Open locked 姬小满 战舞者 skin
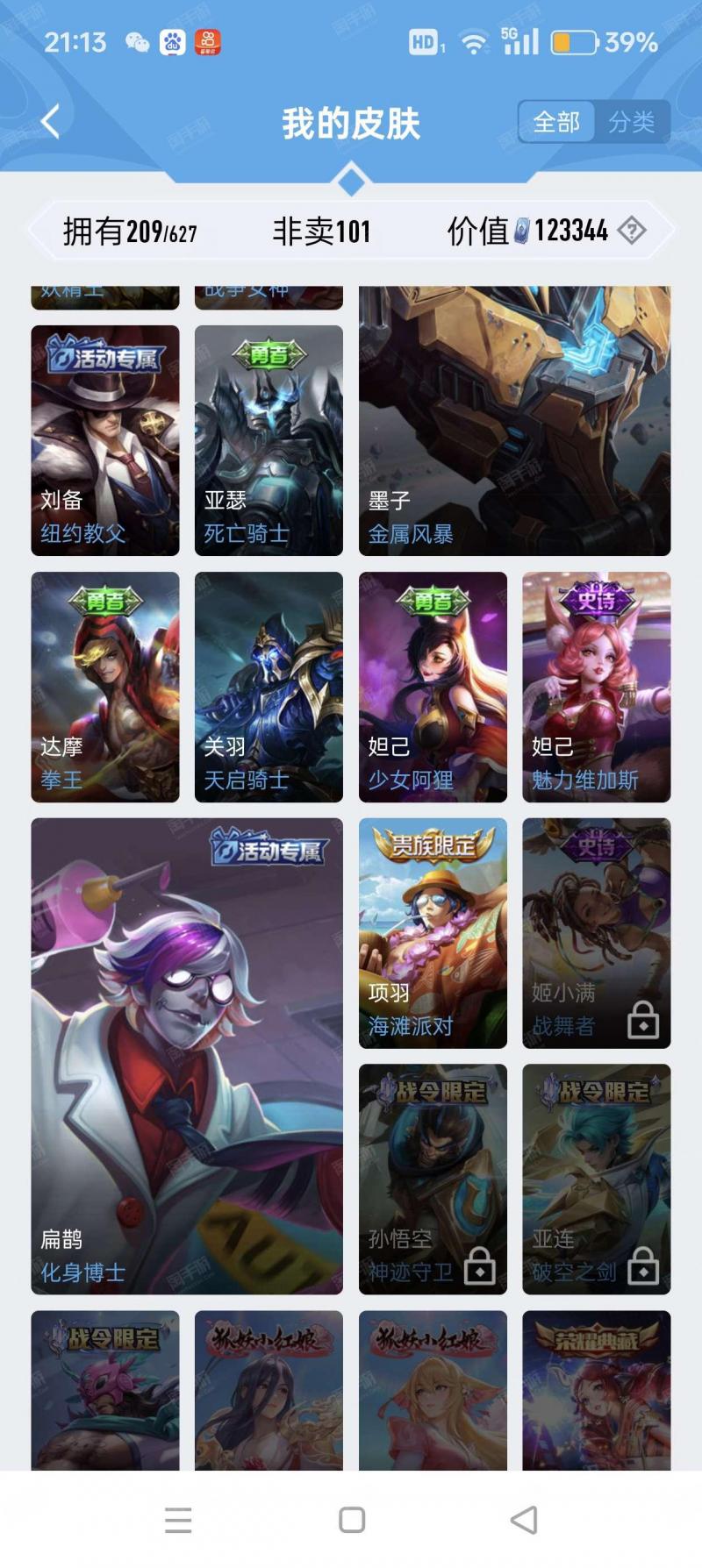The height and width of the screenshot is (1568, 702). [597, 933]
